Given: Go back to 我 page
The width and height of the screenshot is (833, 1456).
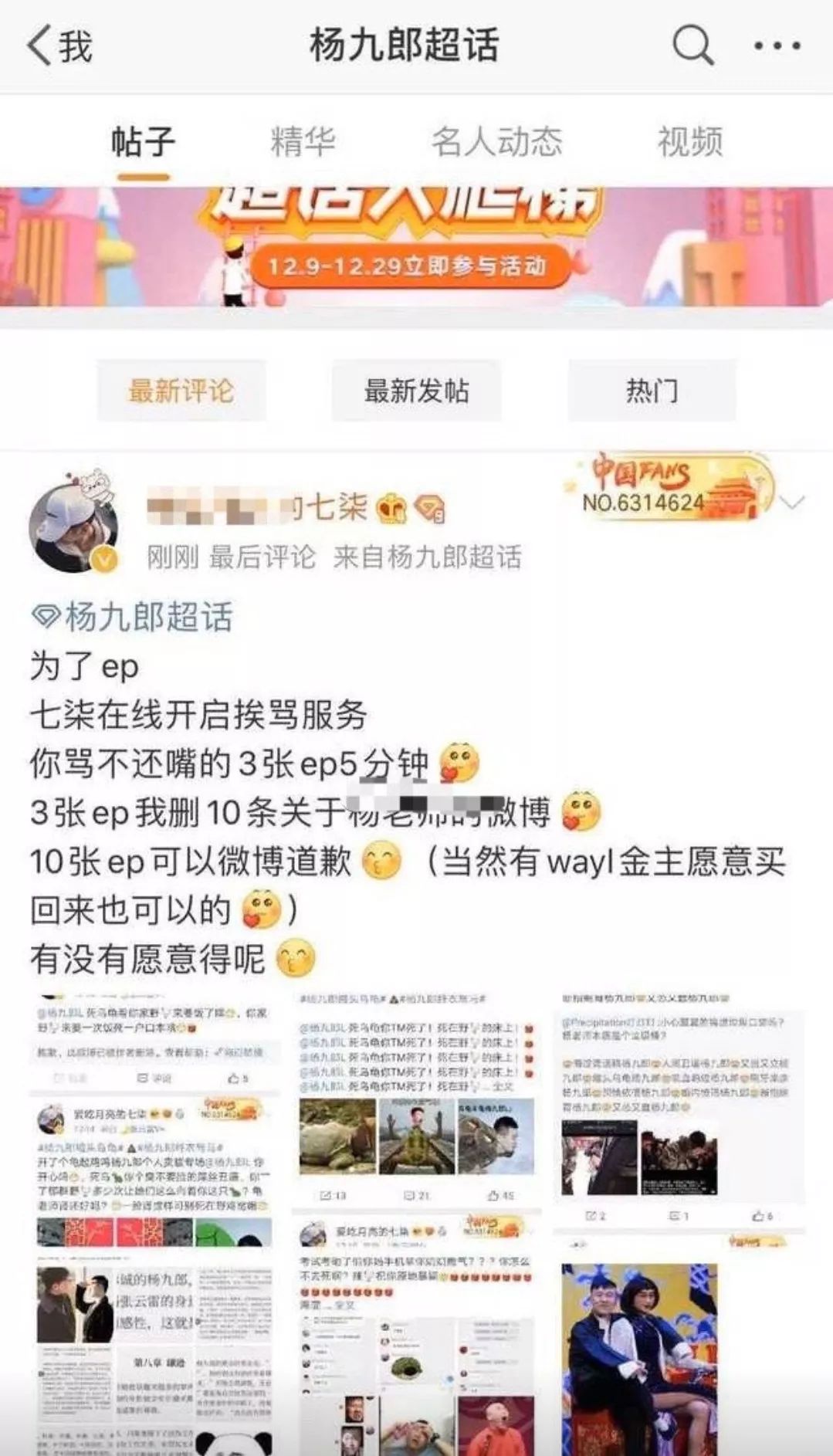Looking at the screenshot, I should point(59,46).
